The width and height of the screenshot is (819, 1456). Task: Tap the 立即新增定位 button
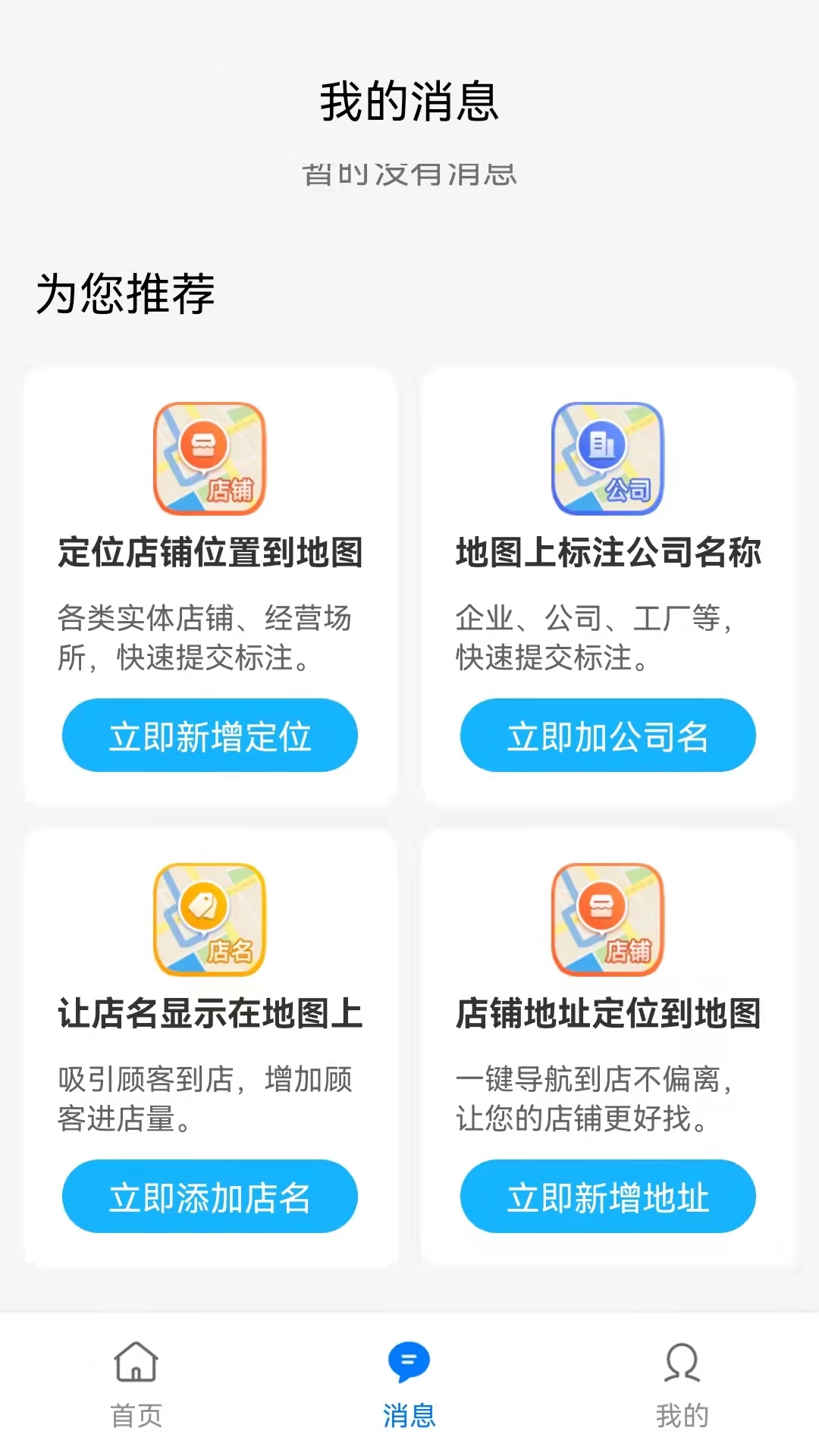(209, 736)
